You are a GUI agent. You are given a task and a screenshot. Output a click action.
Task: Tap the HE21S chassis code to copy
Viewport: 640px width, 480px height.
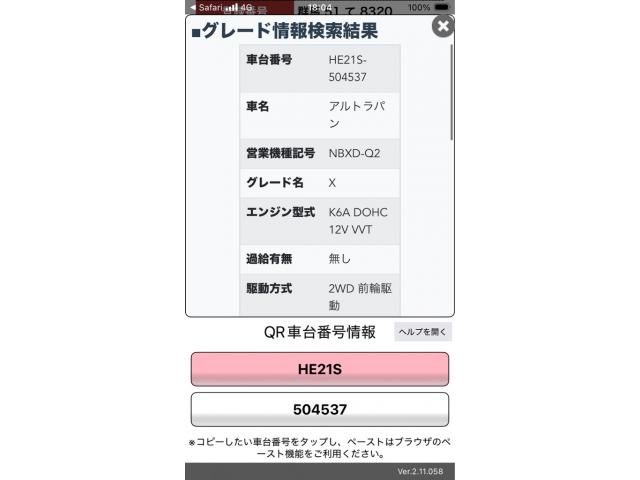(320, 369)
